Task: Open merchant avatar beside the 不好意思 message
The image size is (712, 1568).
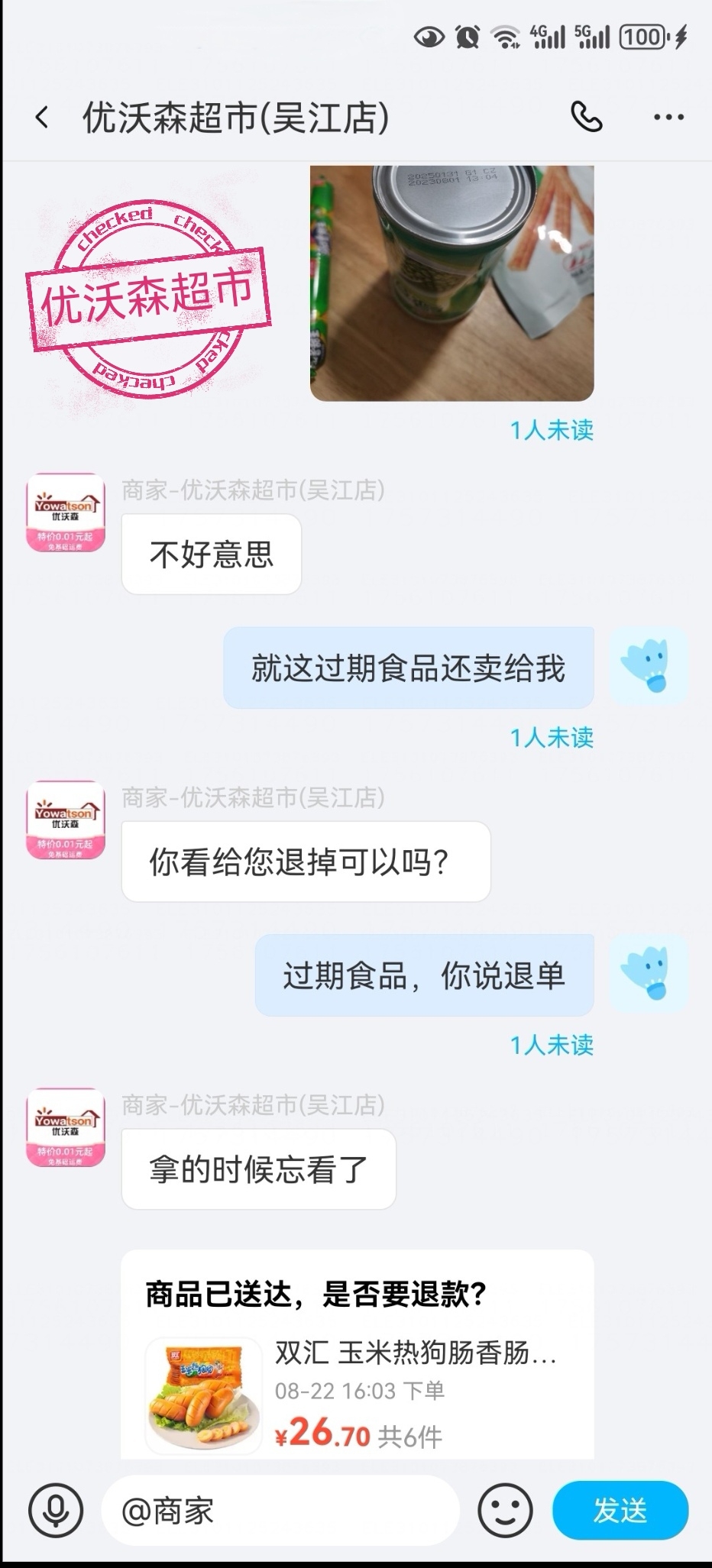Action: click(x=66, y=512)
